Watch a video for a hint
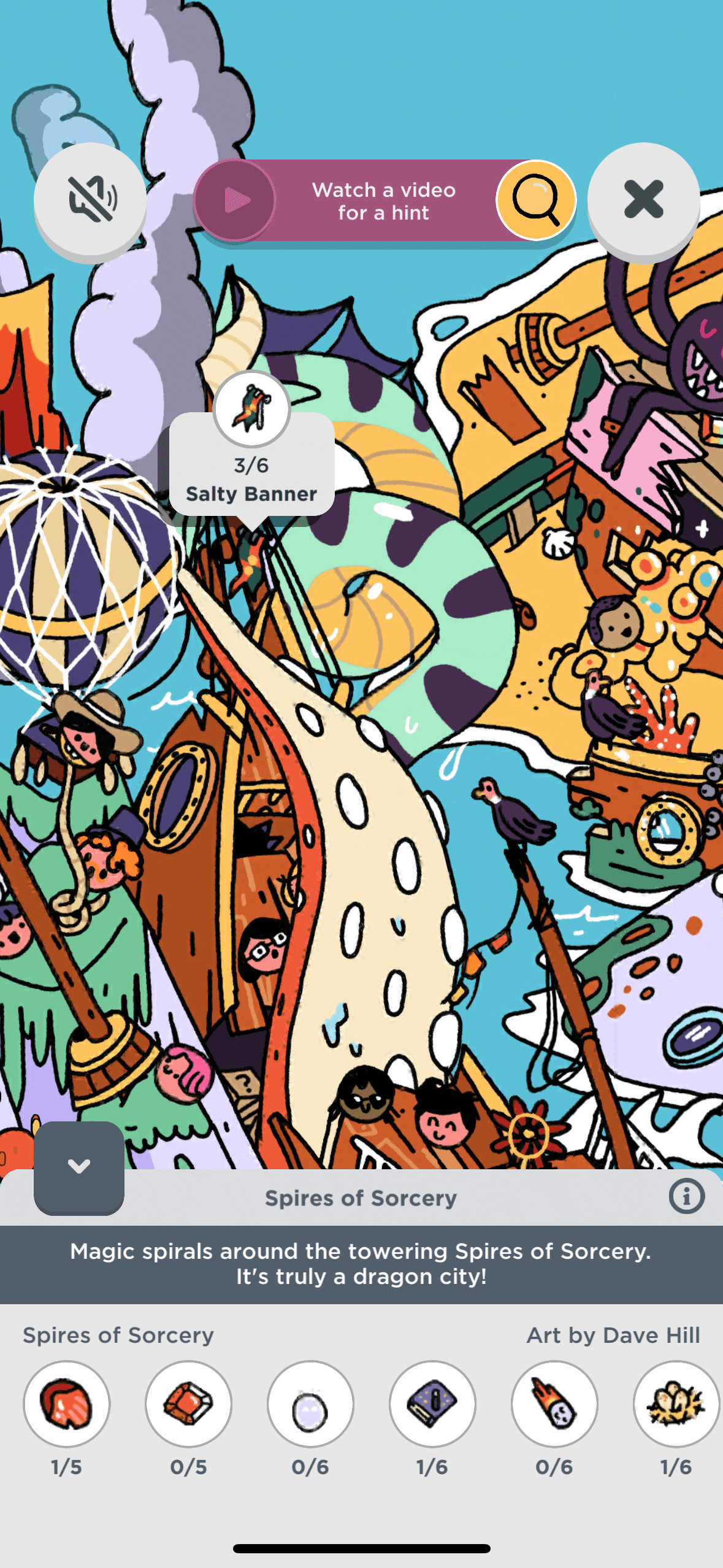The image size is (723, 1568). [x=383, y=201]
